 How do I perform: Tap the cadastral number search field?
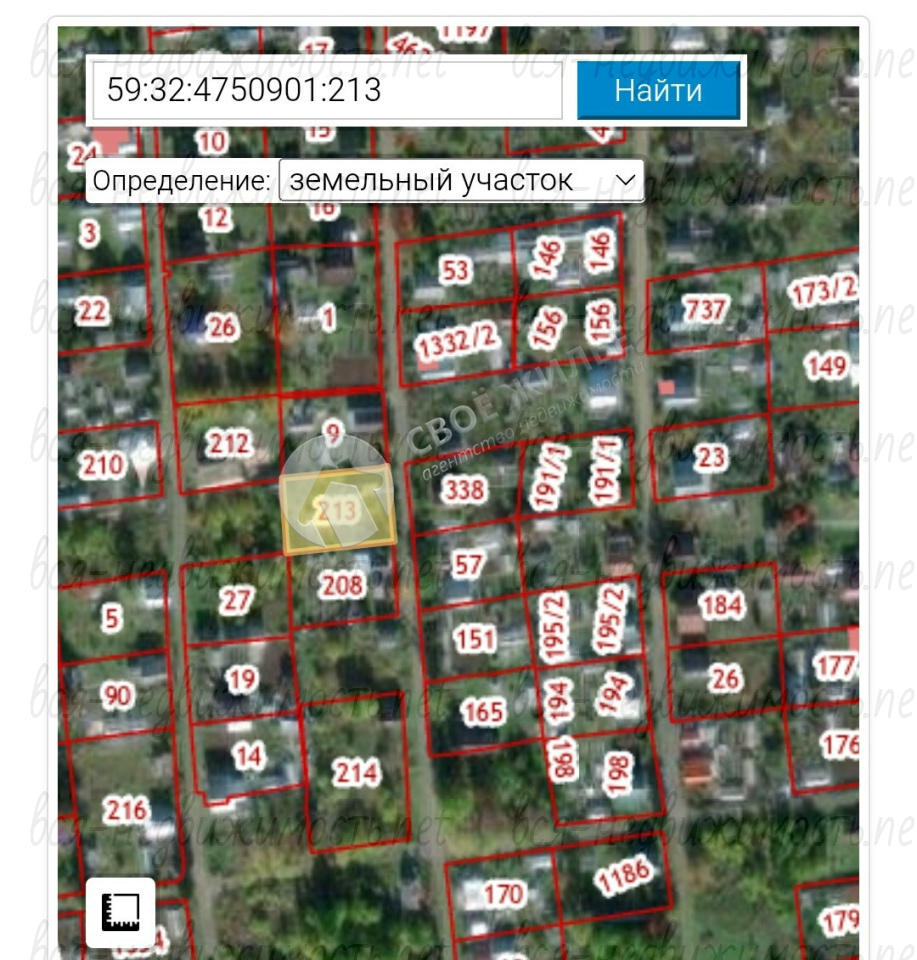(327, 91)
